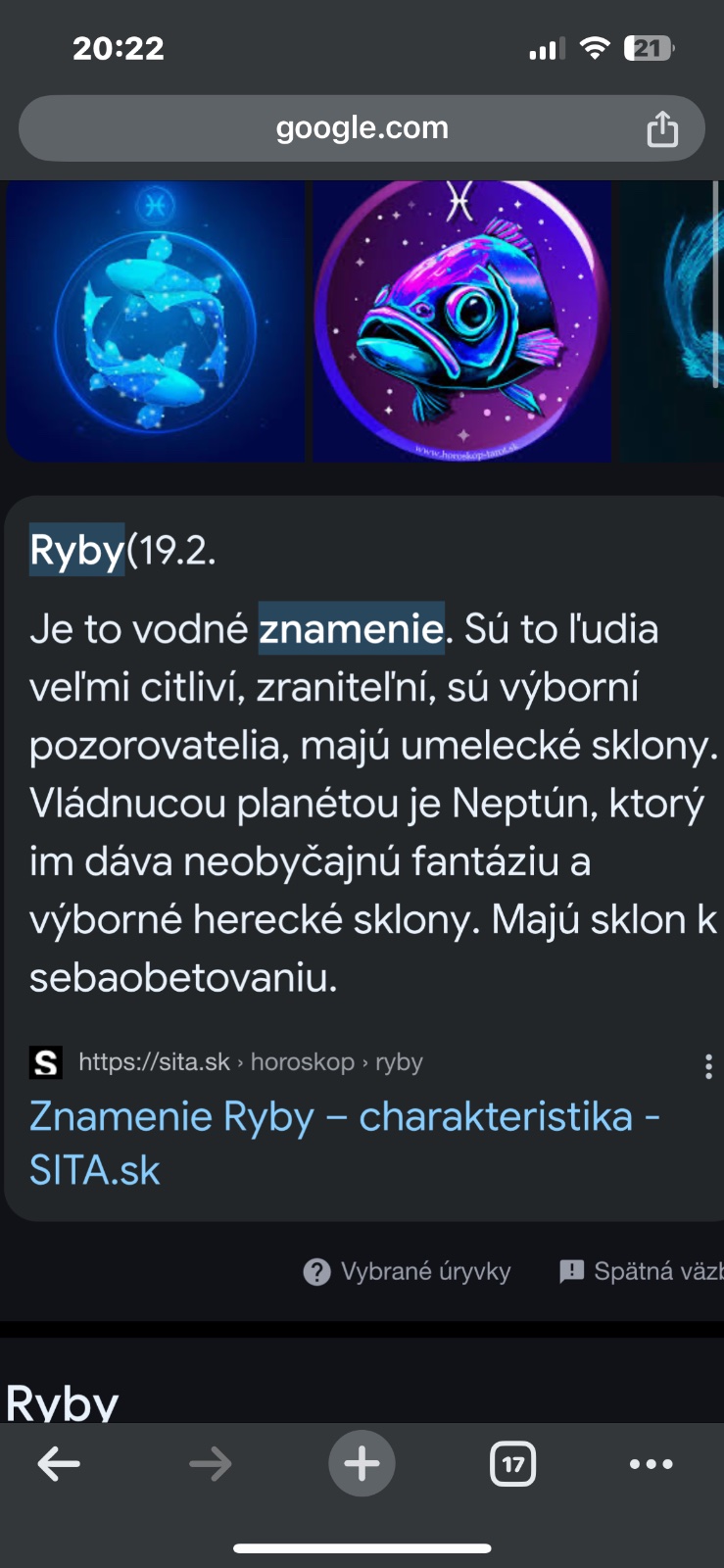724x1568 pixels.
Task: Send feedback via Spätná väzba
Action: [x=642, y=1271]
